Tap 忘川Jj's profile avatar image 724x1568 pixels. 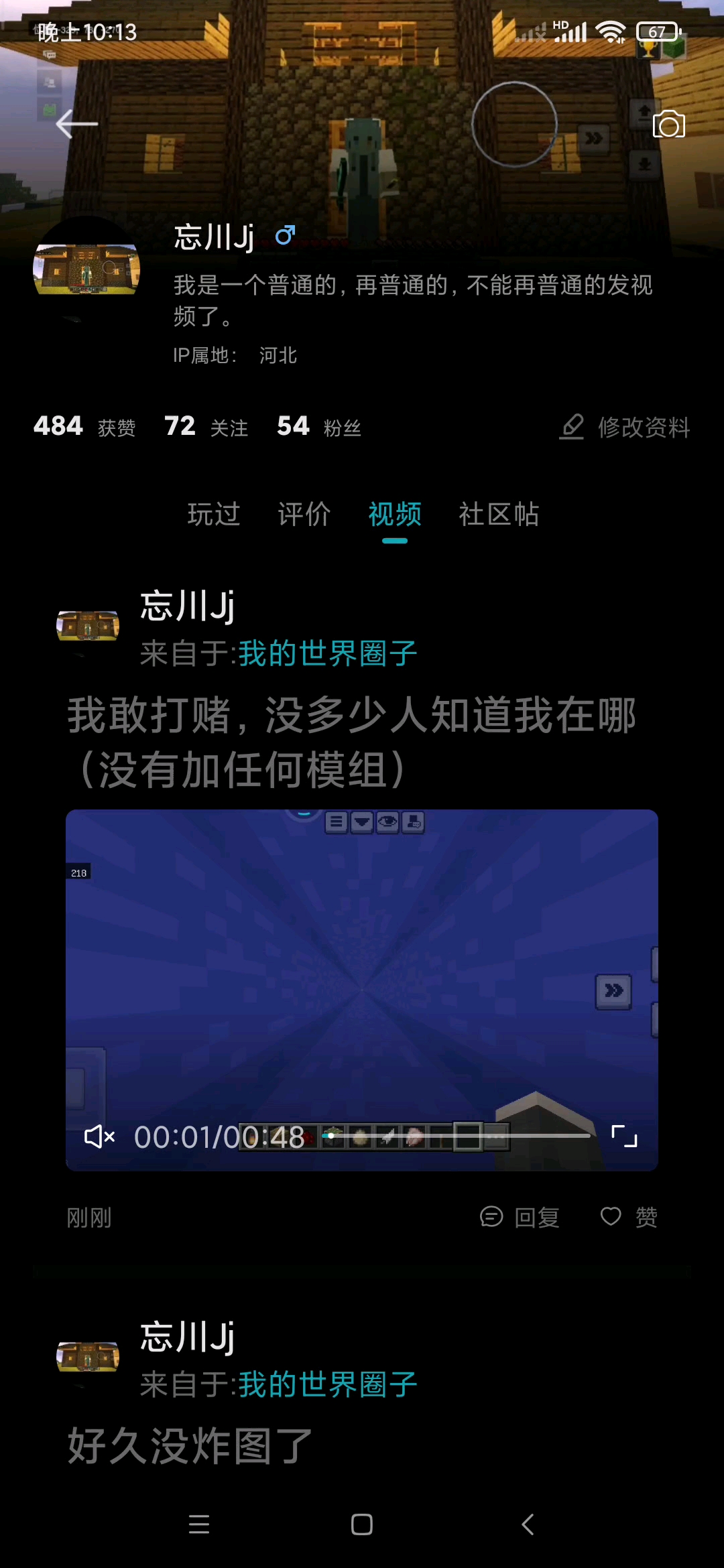88,268
